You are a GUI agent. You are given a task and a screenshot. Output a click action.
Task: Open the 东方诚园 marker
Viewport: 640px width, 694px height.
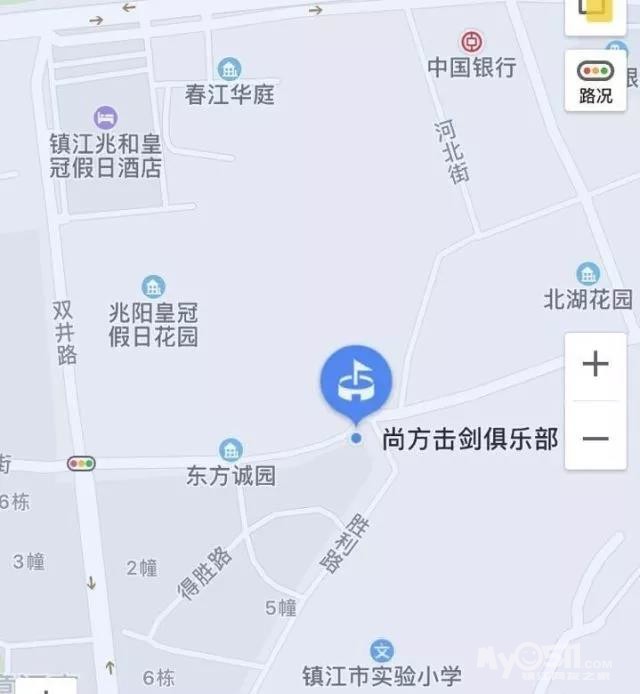[x=231, y=451]
